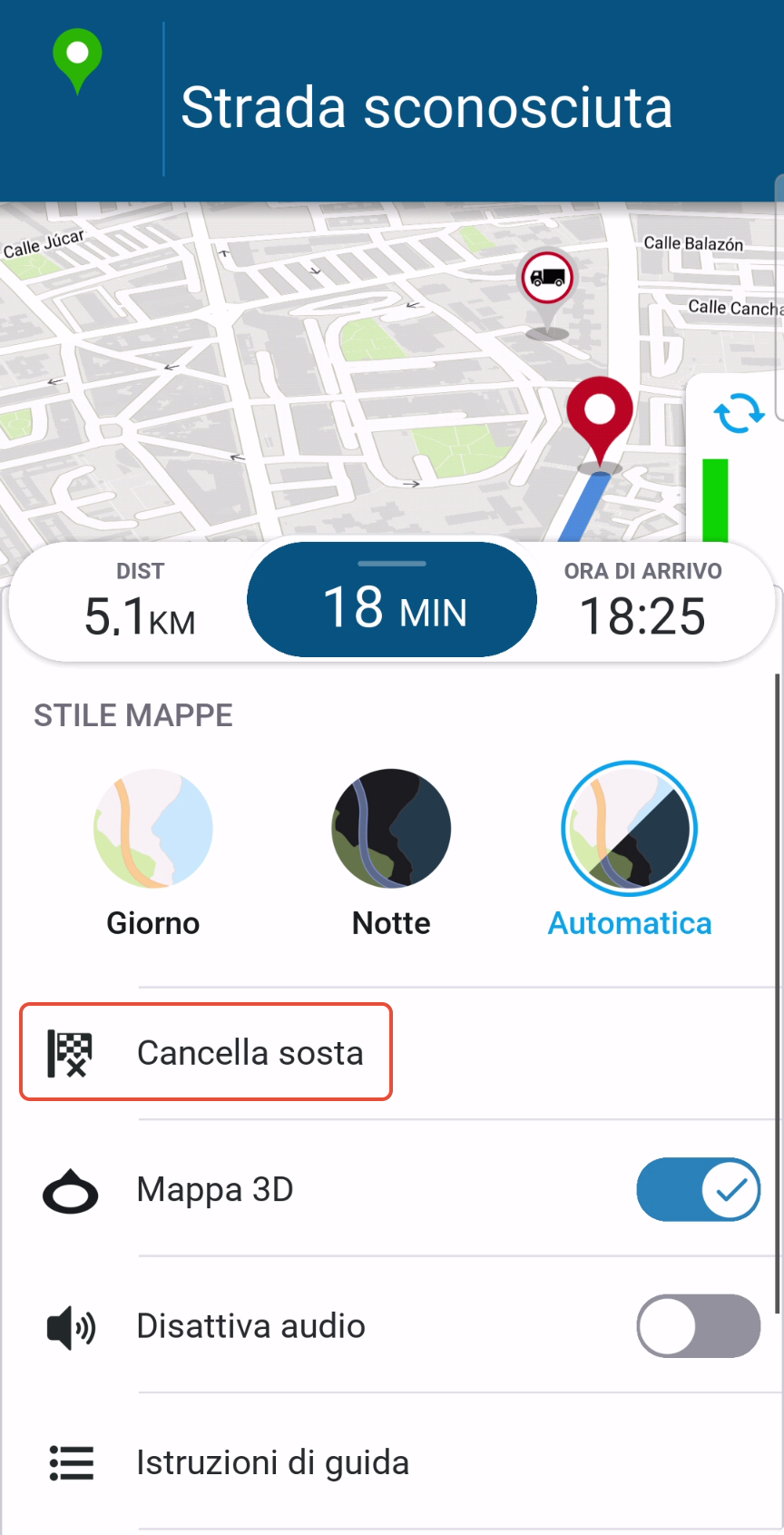Switch to the Automatica map style
The width and height of the screenshot is (784, 1535).
630,829
